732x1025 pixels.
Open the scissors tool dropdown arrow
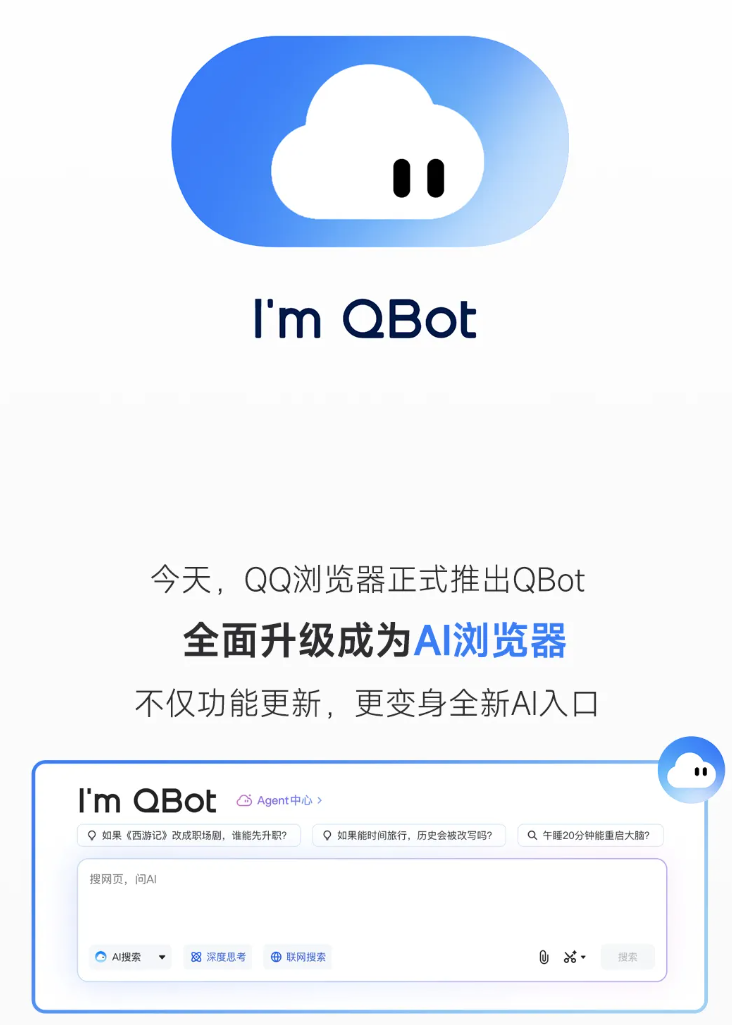coord(583,956)
